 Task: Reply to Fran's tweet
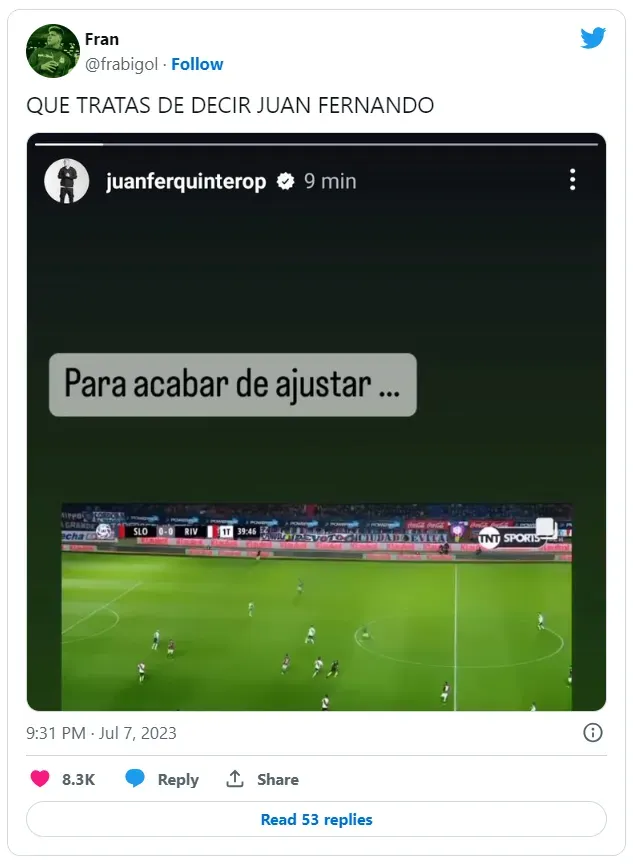click(x=163, y=779)
